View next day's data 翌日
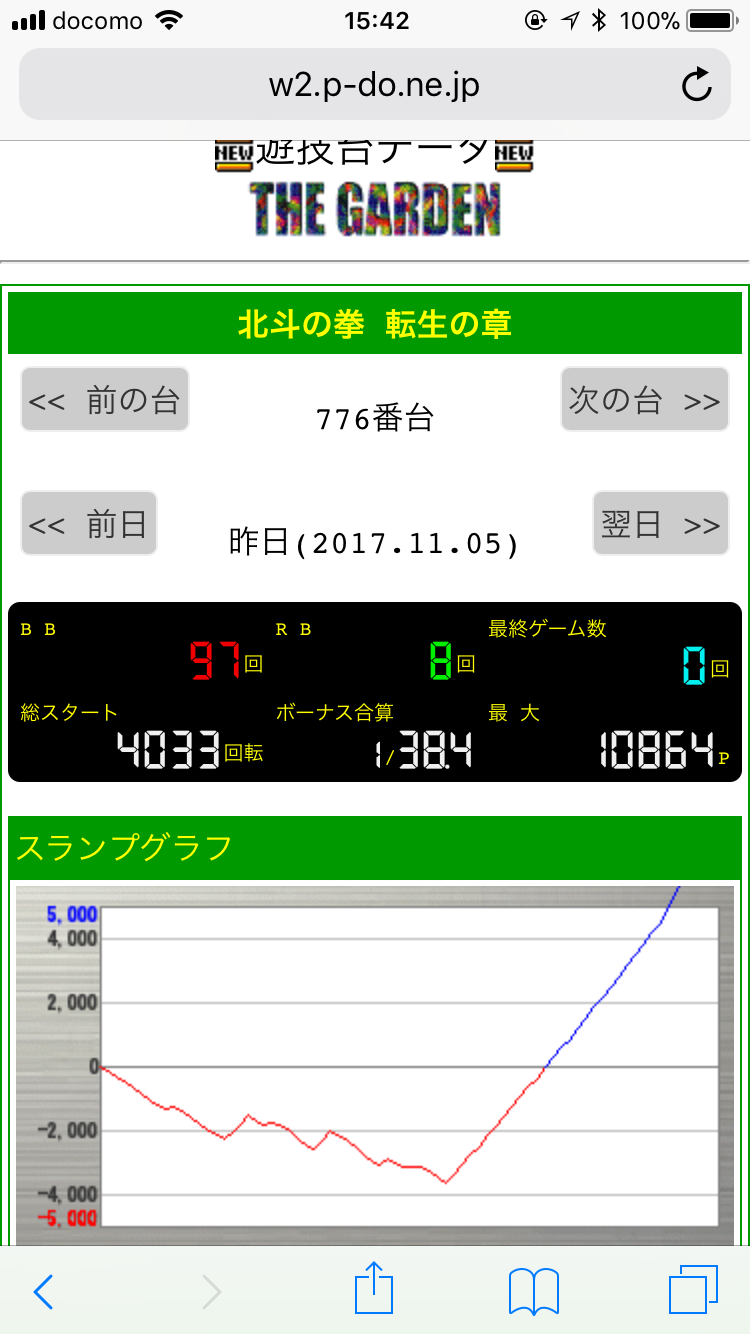Screen dimensions: 750x1334 click(660, 523)
